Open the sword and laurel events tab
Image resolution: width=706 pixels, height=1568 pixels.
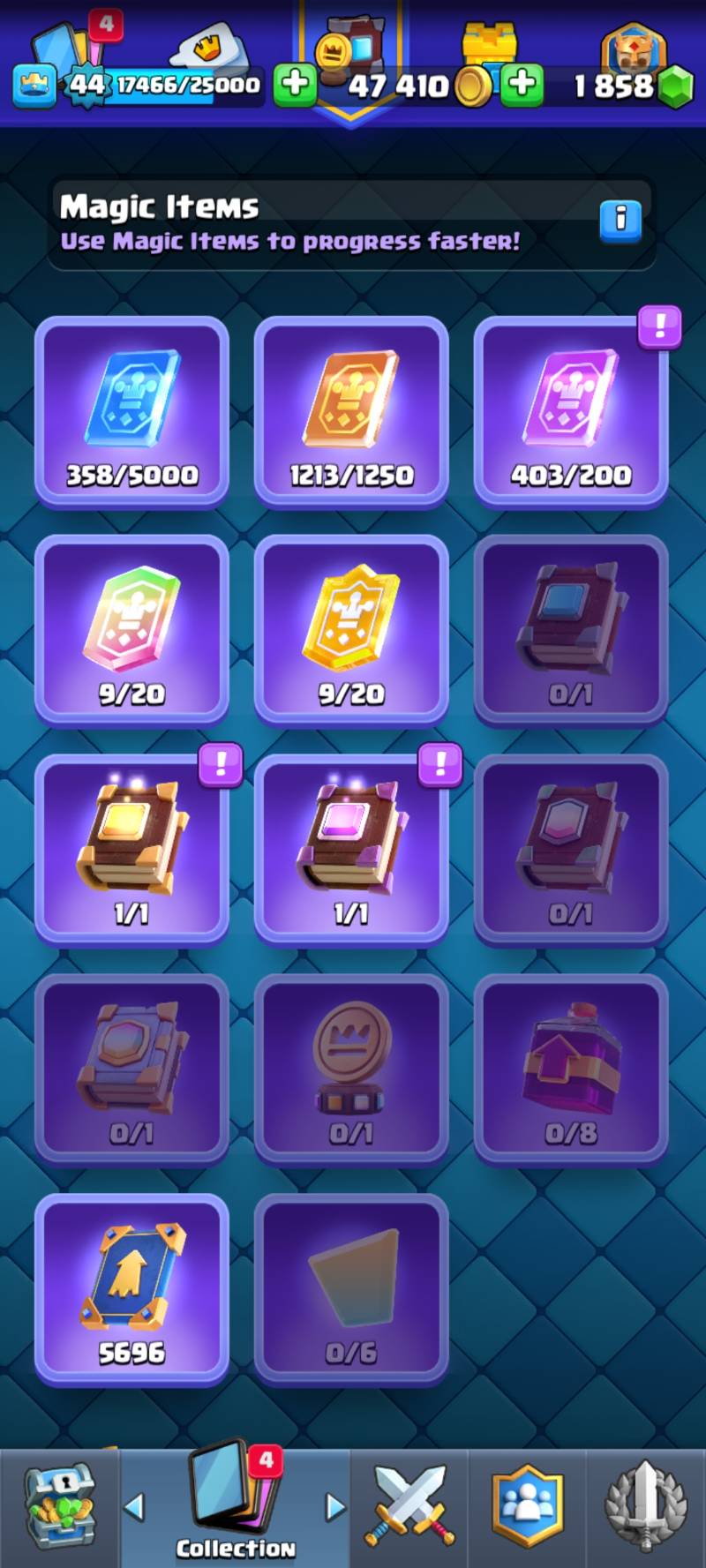pyautogui.click(x=645, y=1507)
